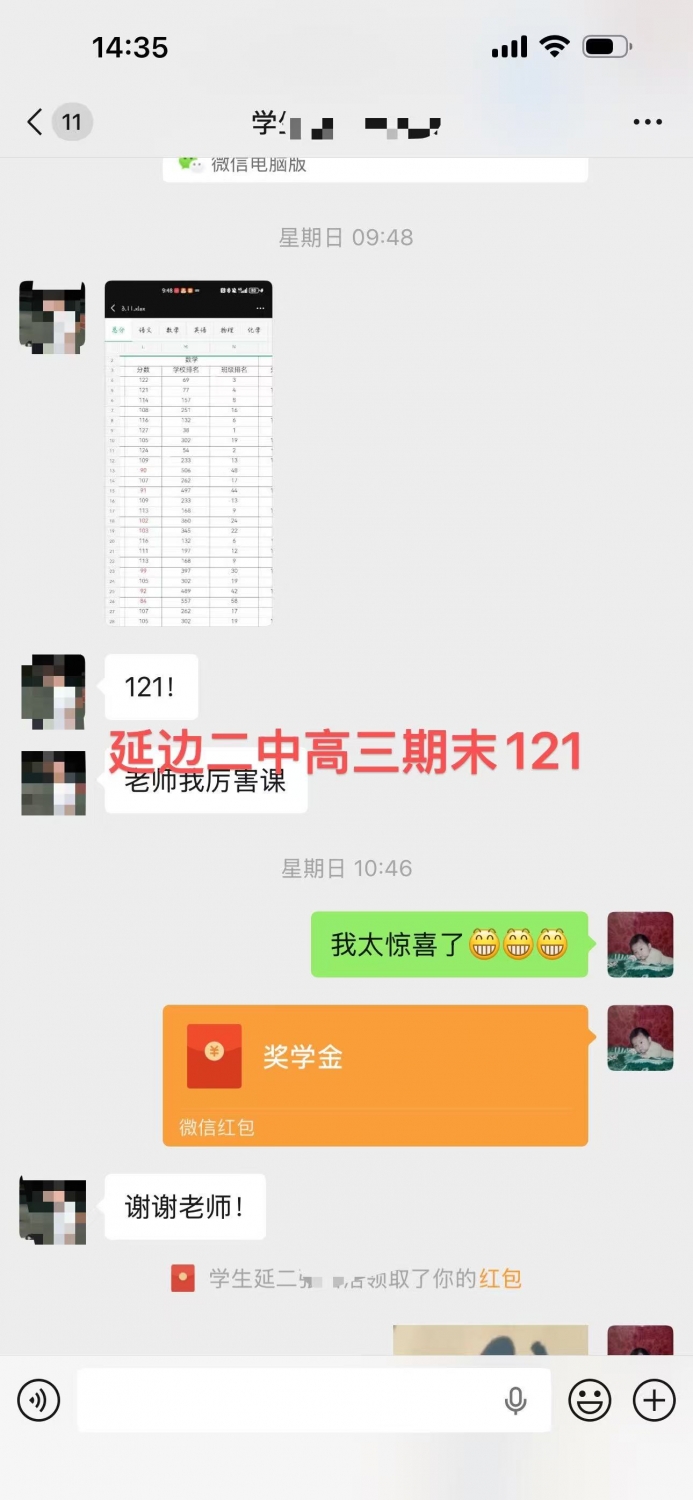Screen dimensions: 693x1500
Task: Go back to the chat list
Action: [x=36, y=123]
